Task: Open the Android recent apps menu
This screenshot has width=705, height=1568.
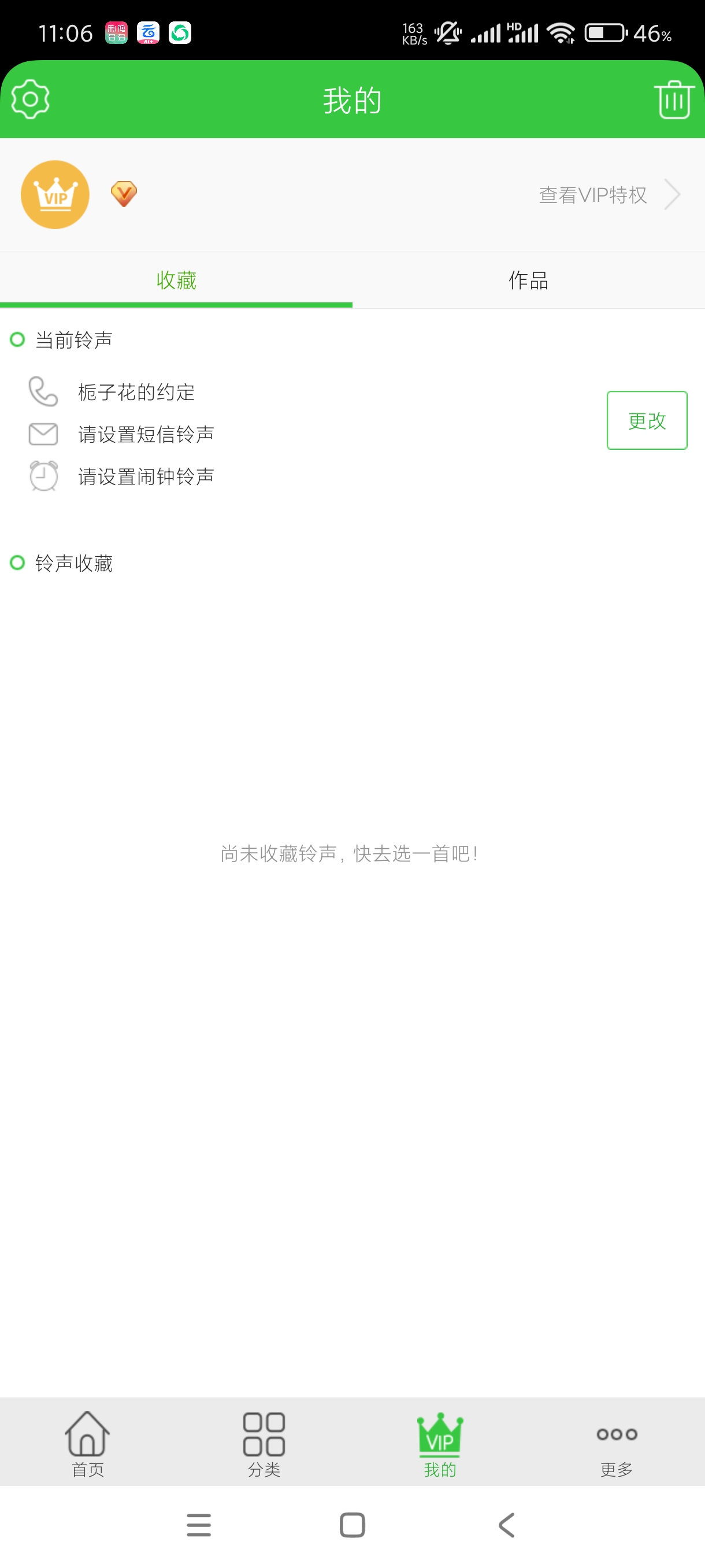Action: (x=198, y=1525)
